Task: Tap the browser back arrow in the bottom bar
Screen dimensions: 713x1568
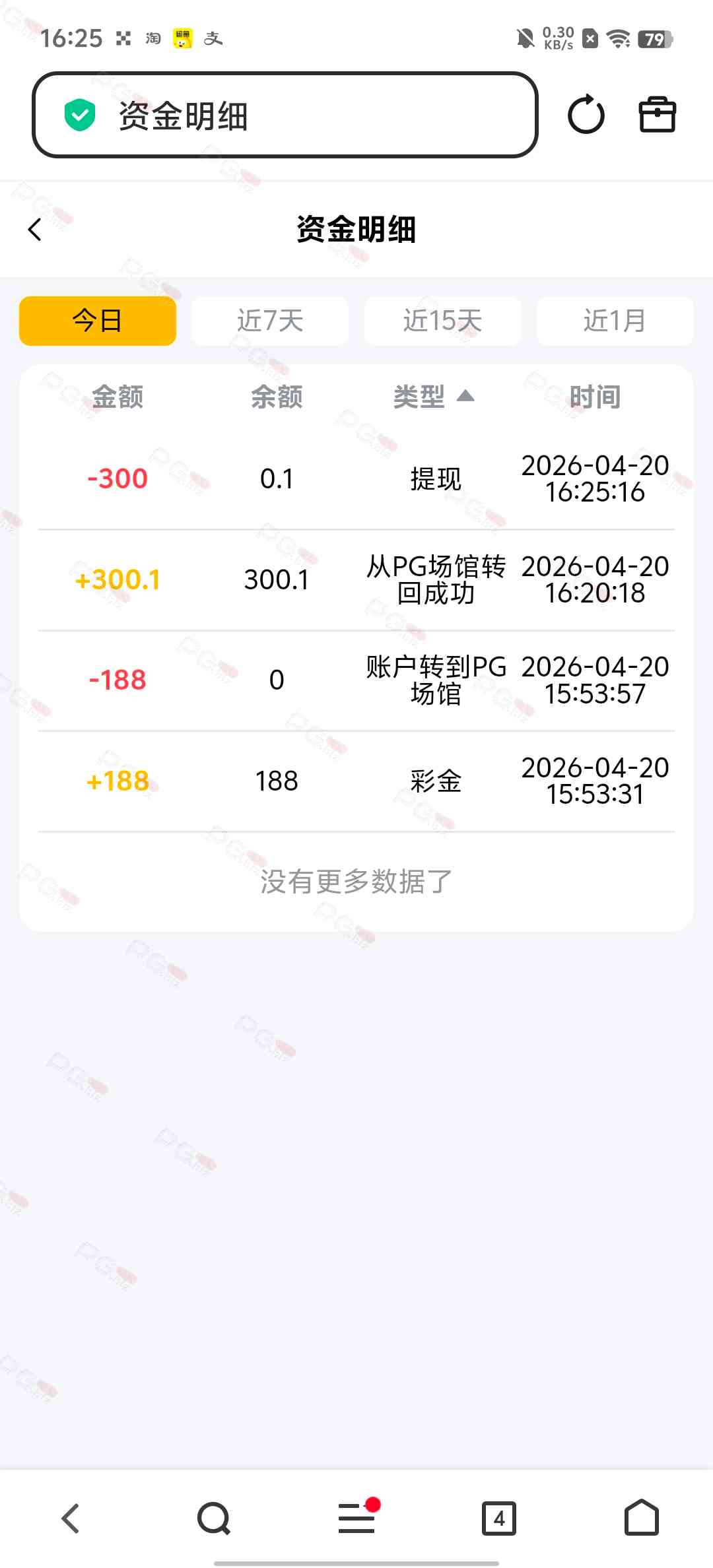Action: [71, 1519]
